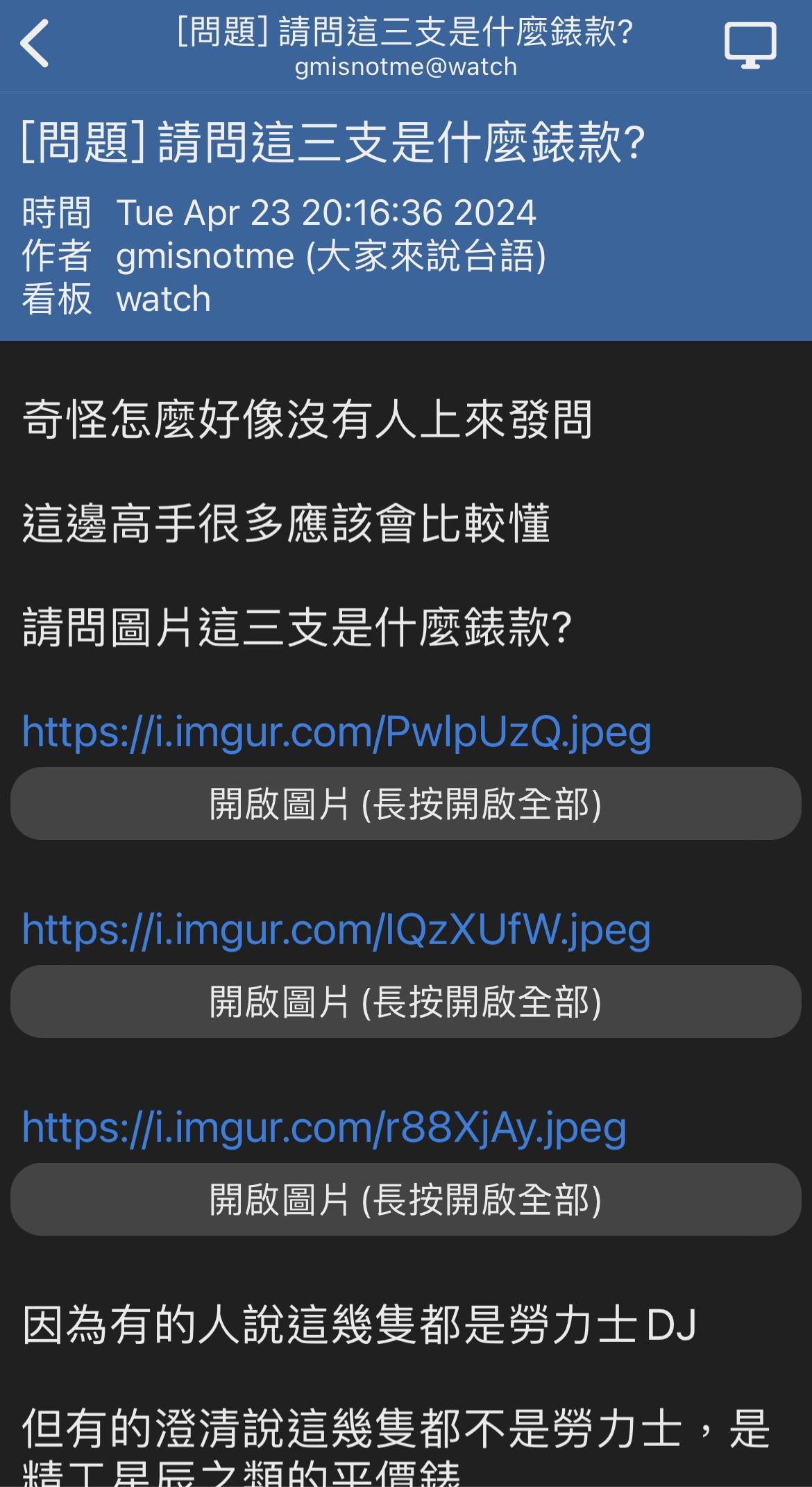
Task: Tap 開啟圖片 button under the r88XjAy link
Action: click(x=406, y=1200)
